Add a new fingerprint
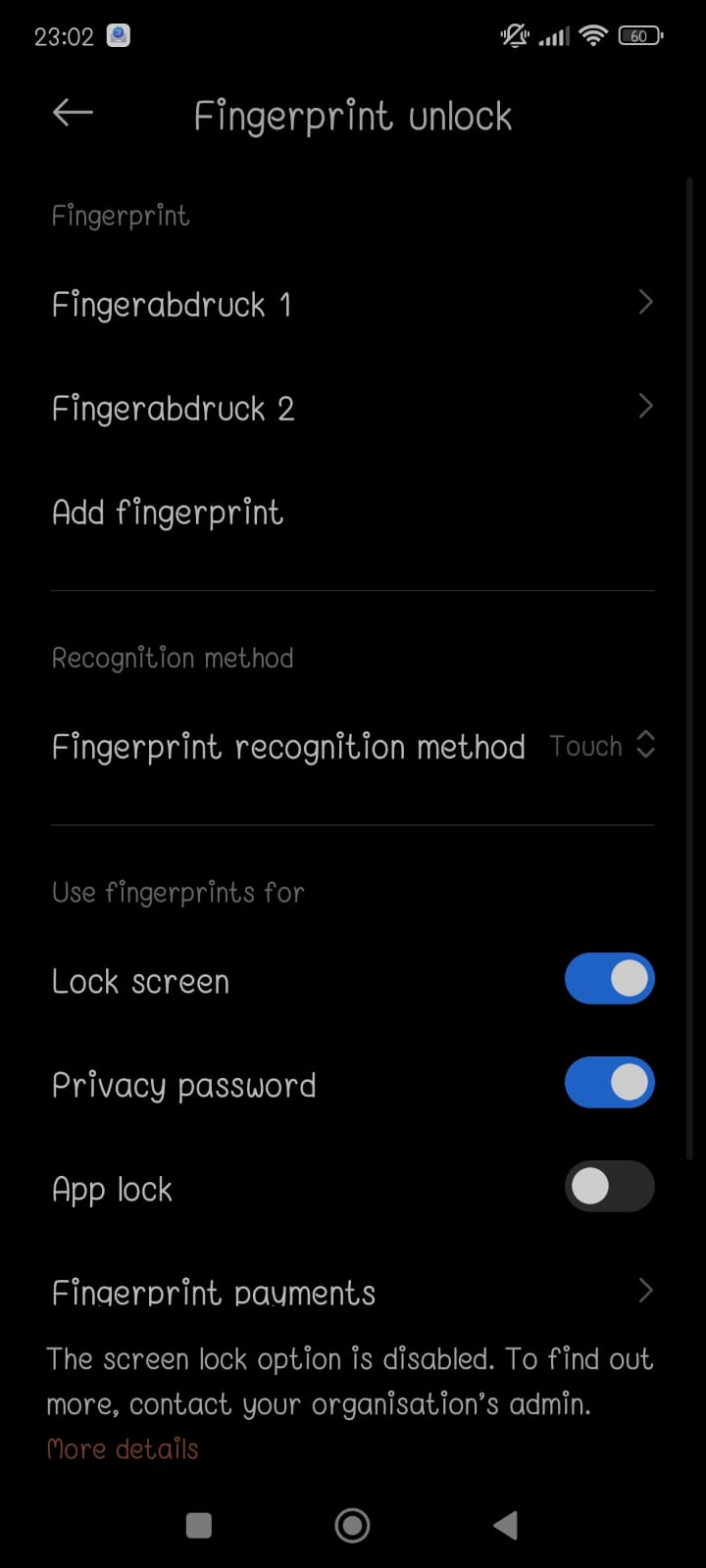 click(x=353, y=512)
